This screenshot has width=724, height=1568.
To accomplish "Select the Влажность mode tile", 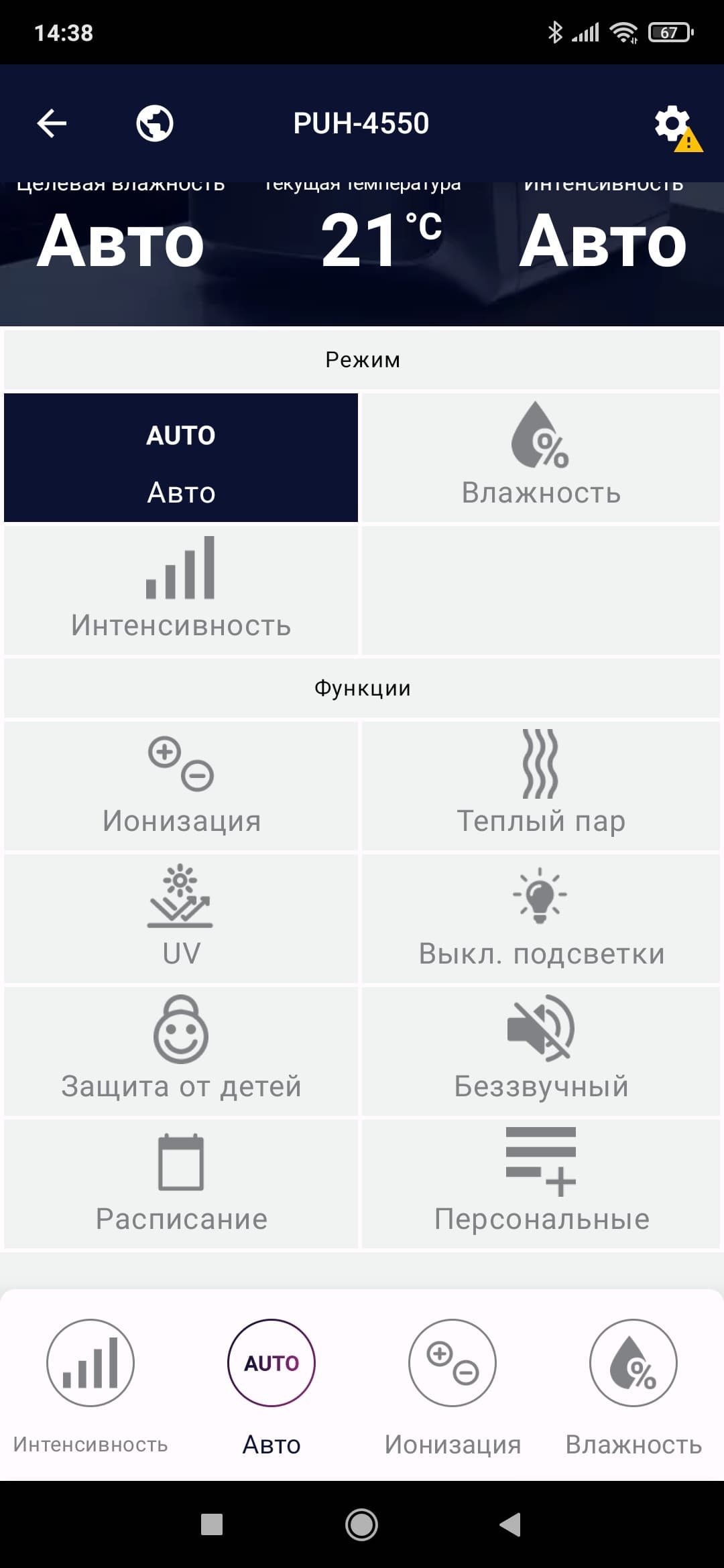I will tap(541, 458).
